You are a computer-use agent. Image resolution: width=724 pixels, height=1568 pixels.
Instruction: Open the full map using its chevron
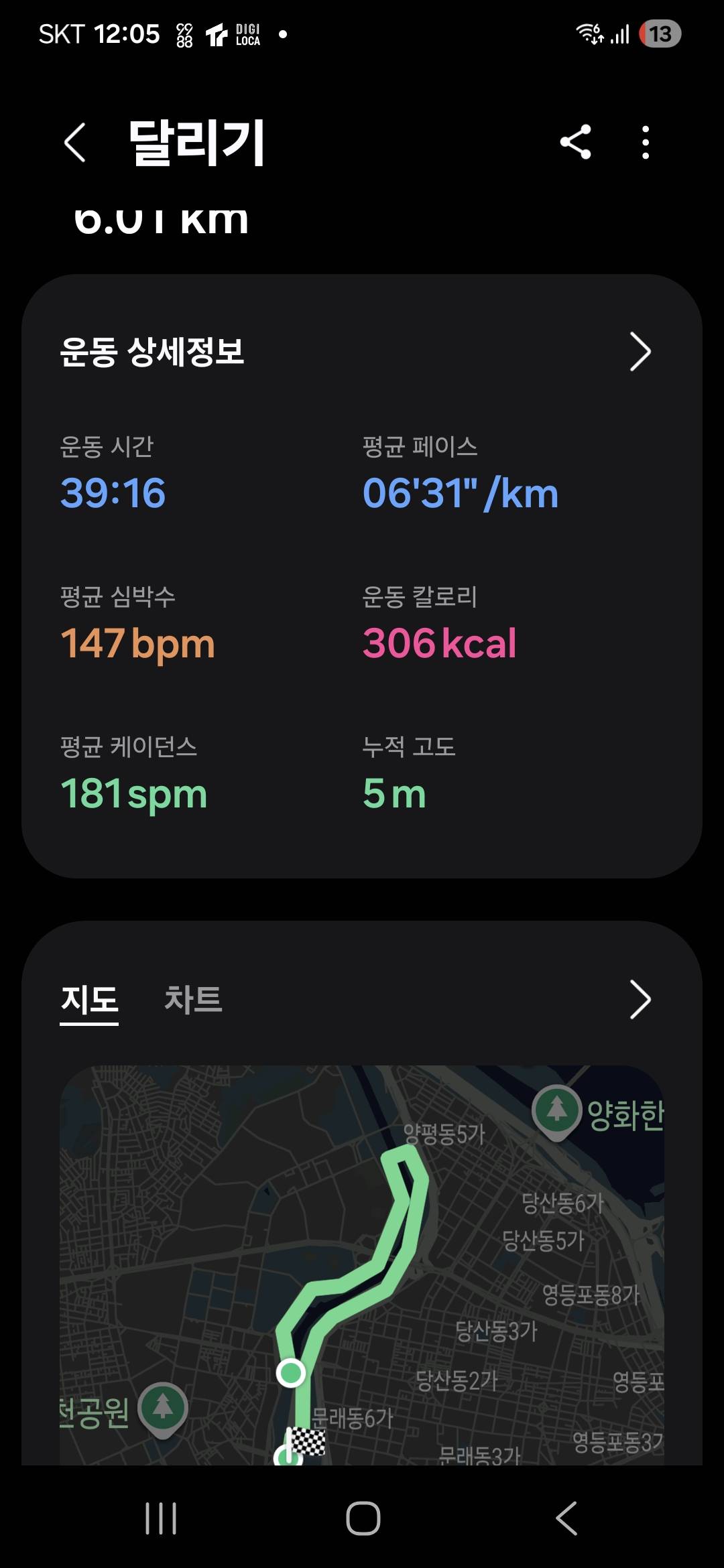click(640, 1000)
